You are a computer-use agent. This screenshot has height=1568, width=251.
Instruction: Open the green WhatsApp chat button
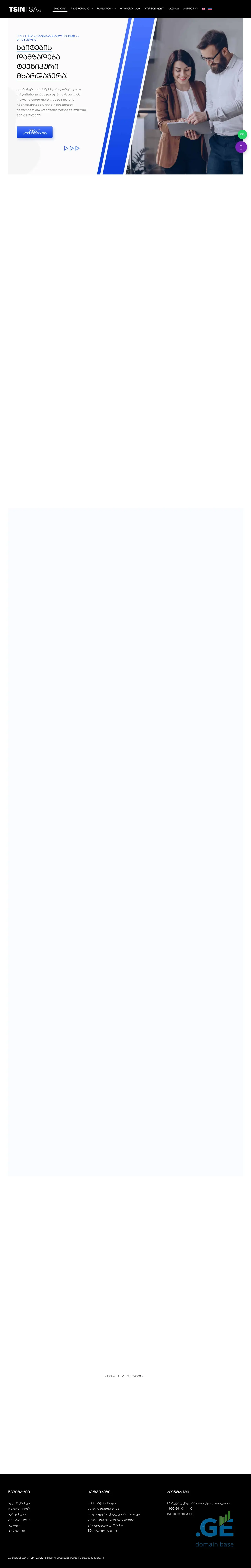click(242, 134)
